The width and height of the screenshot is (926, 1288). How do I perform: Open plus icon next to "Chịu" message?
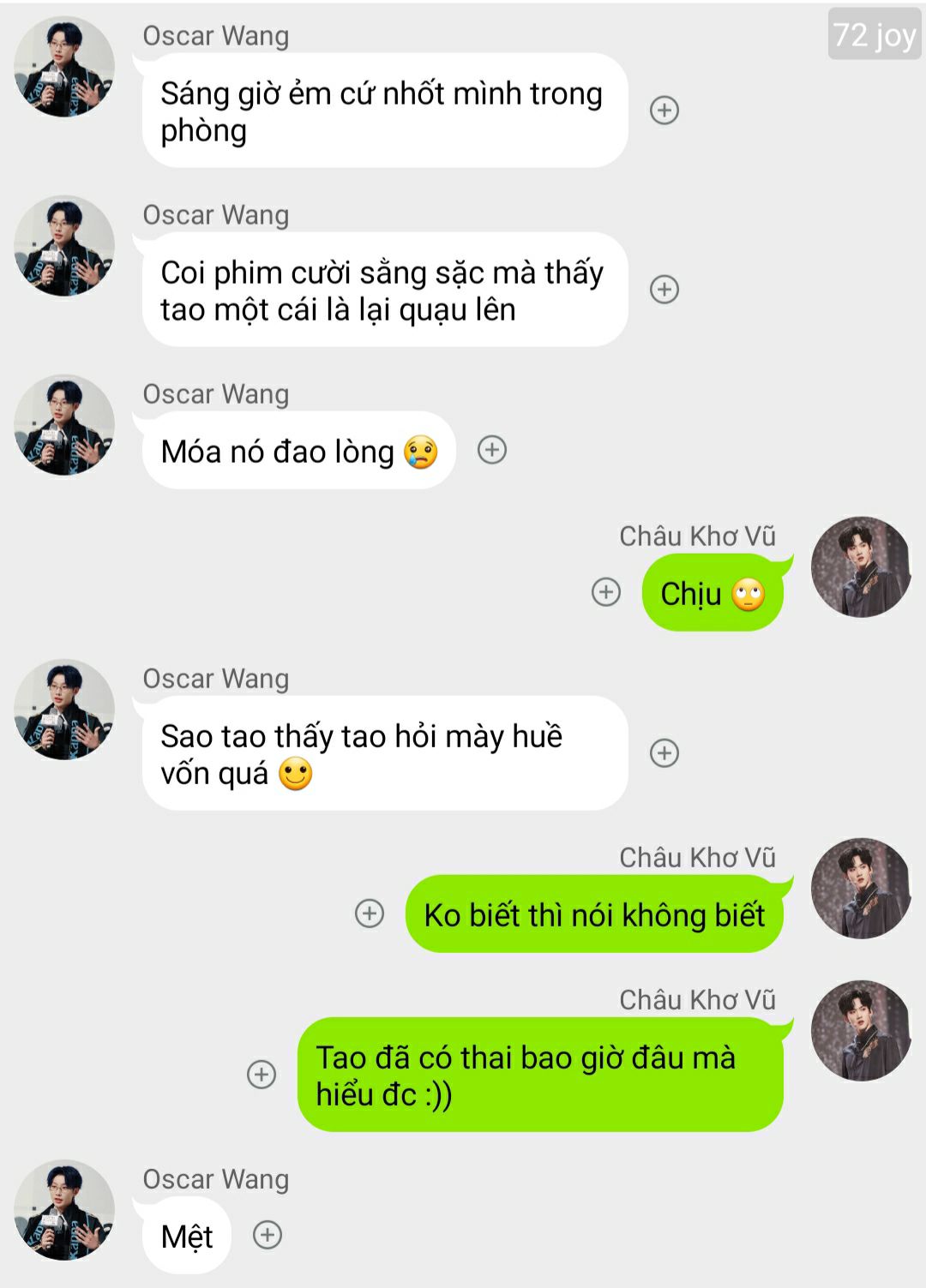coord(606,592)
